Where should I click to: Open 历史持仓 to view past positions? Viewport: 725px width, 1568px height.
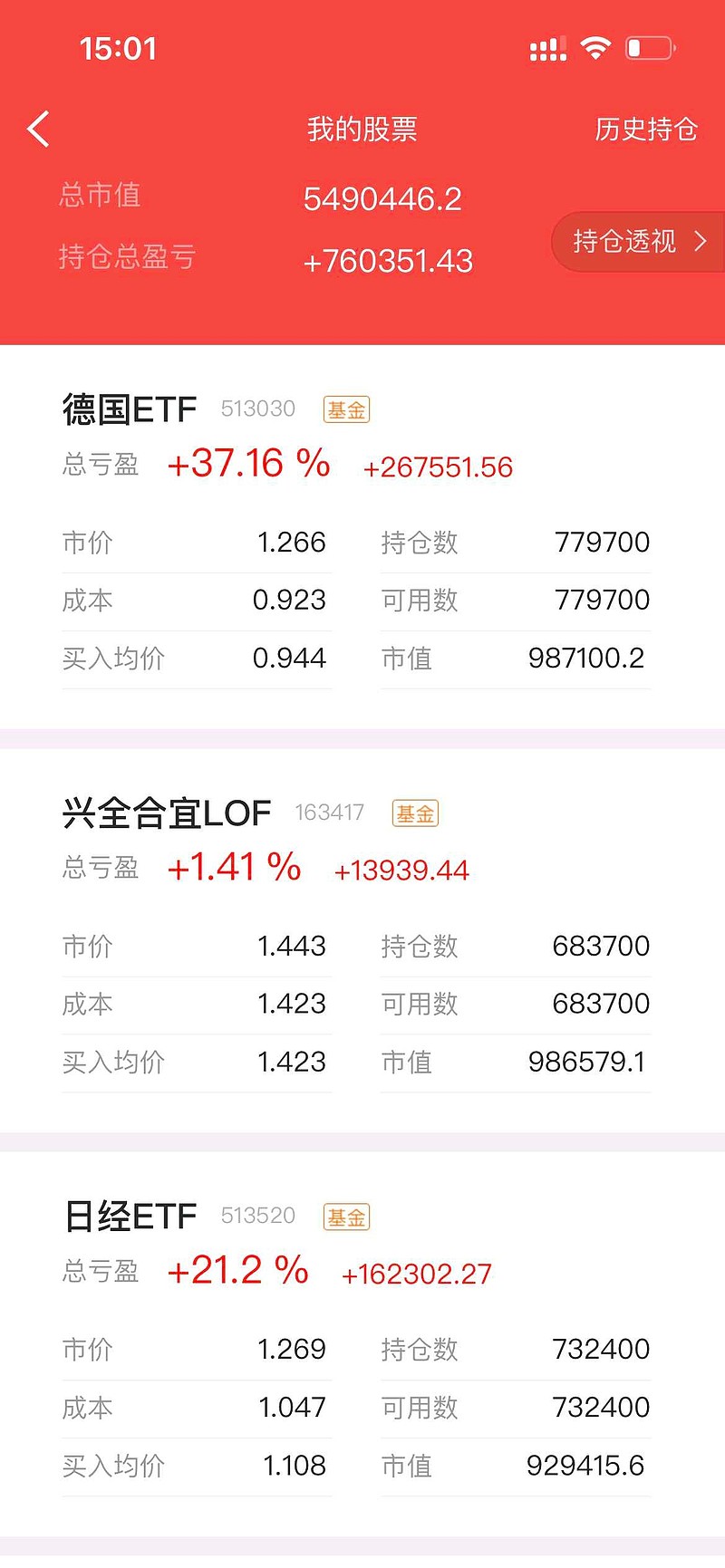[645, 130]
